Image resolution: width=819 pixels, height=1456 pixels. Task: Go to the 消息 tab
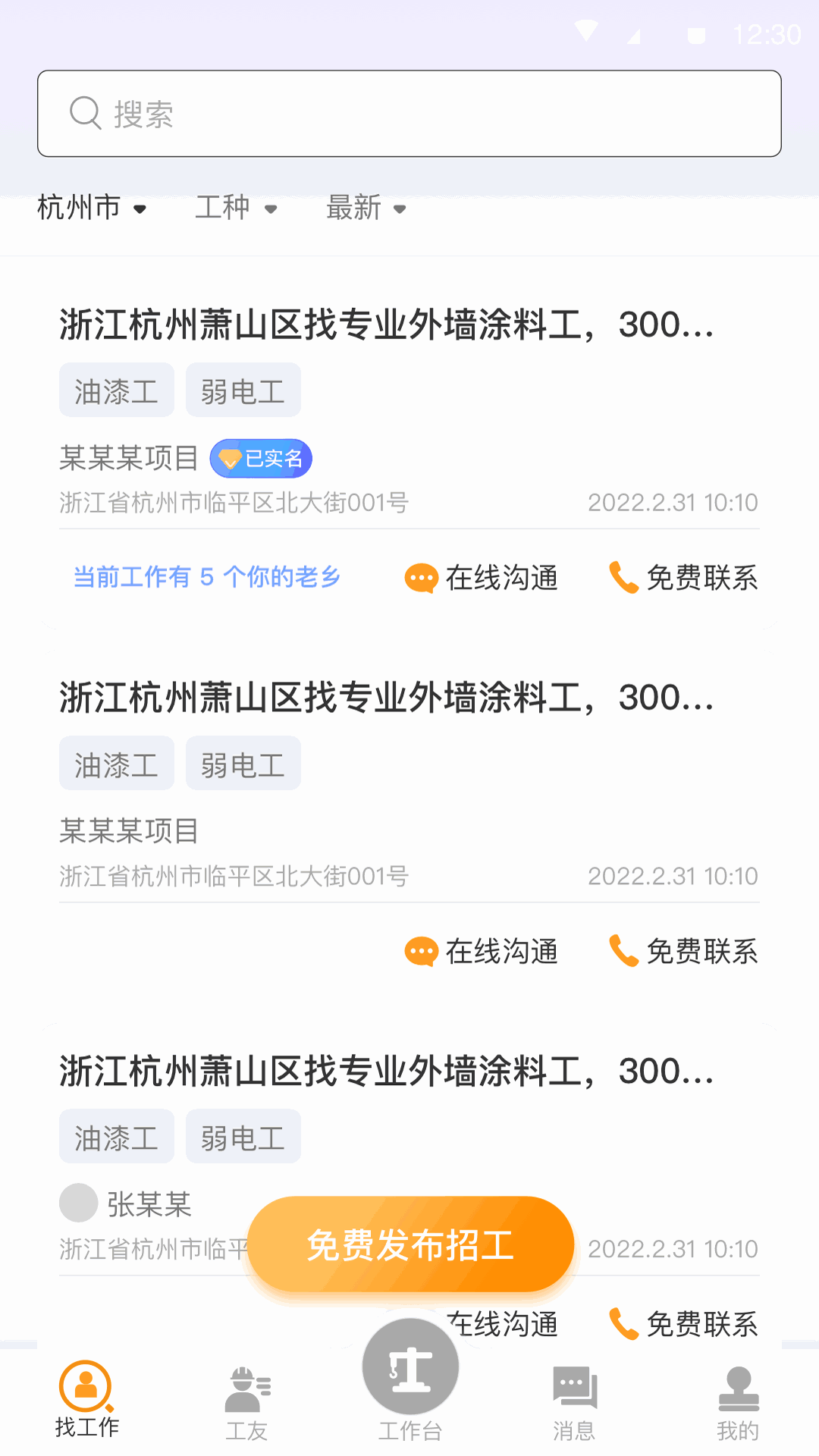coord(574,1403)
